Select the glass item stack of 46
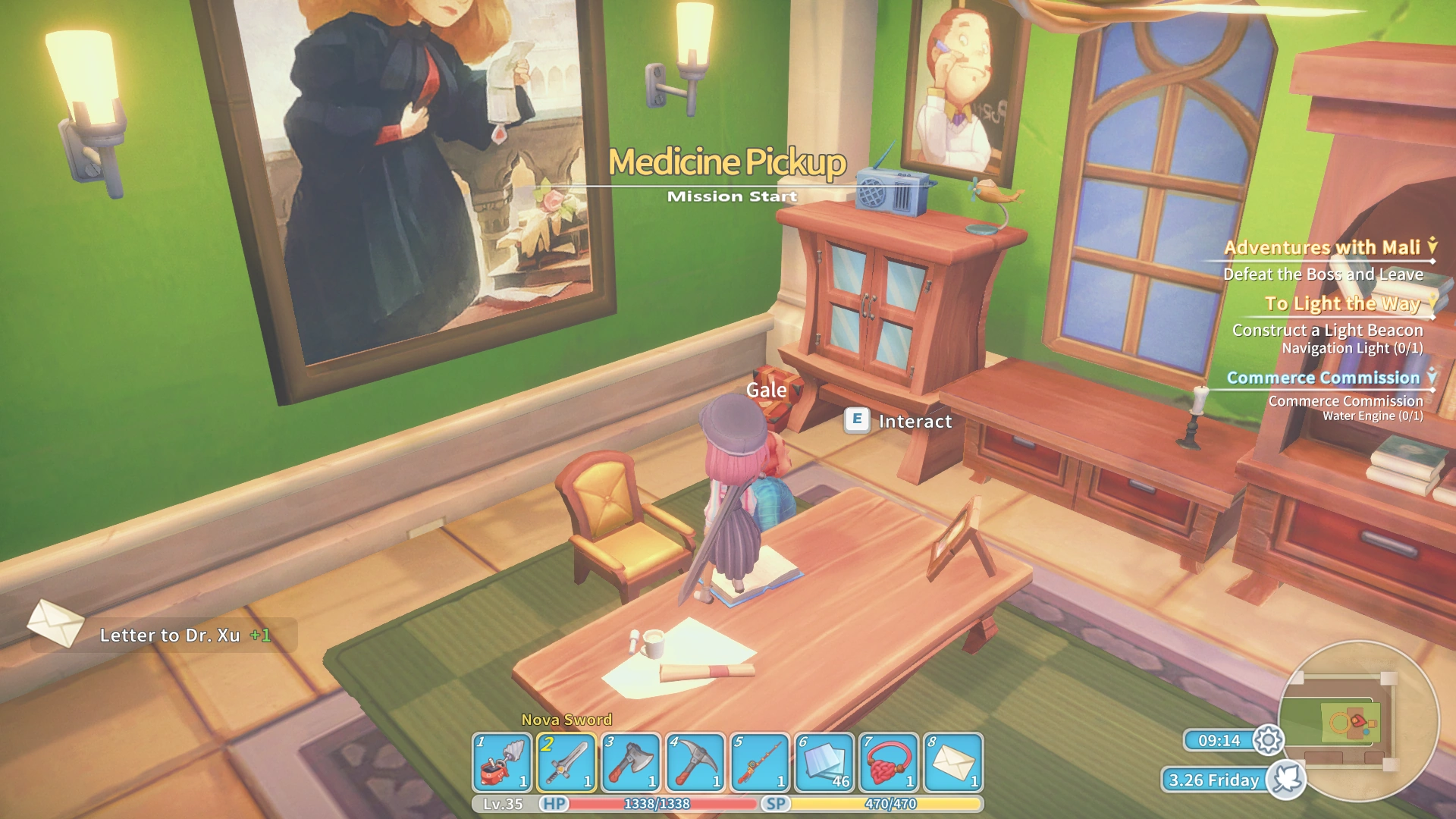Viewport: 1456px width, 819px height. point(824,763)
